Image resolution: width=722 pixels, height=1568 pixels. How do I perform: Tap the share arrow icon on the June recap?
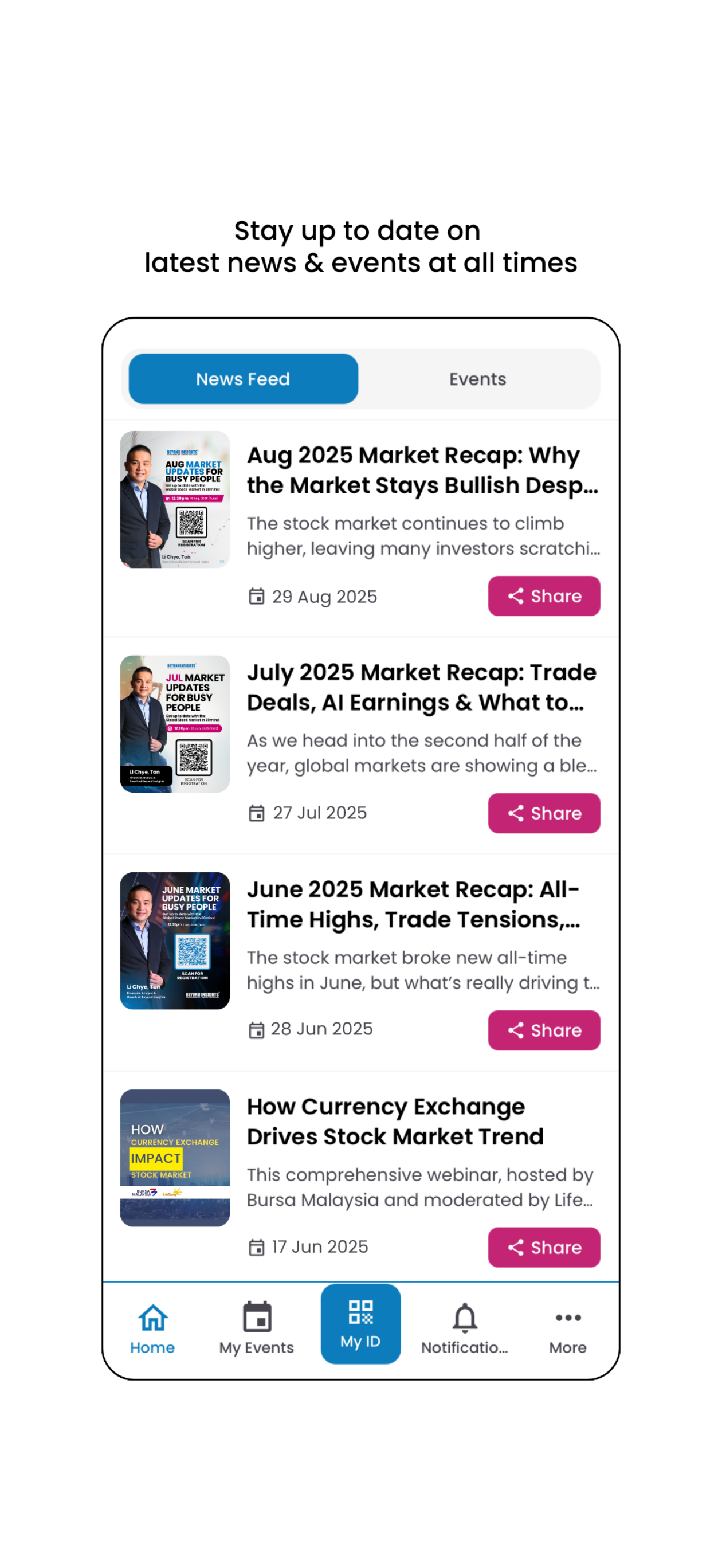pos(516,1030)
